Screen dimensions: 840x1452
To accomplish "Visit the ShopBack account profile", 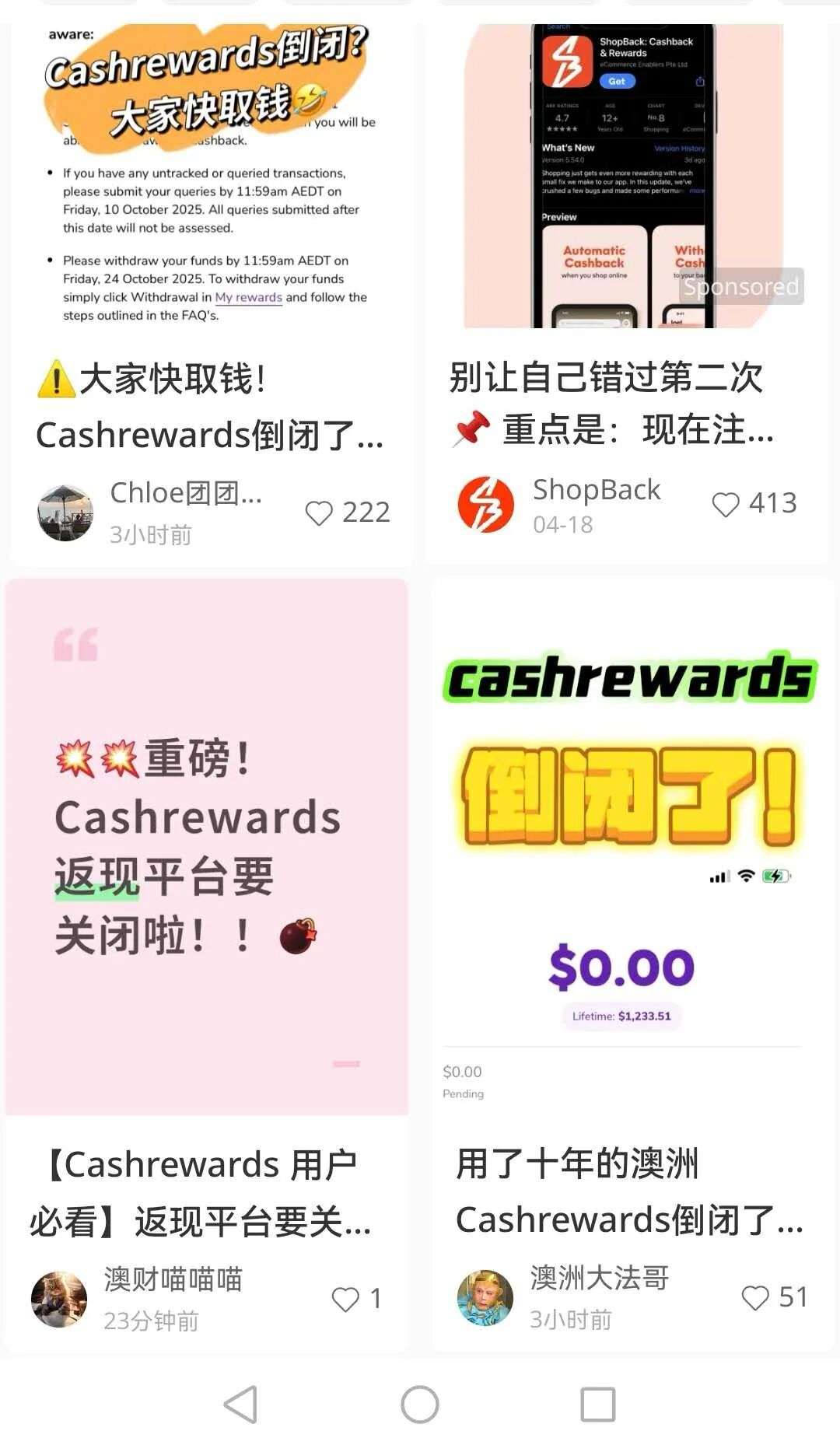I will pos(486,505).
